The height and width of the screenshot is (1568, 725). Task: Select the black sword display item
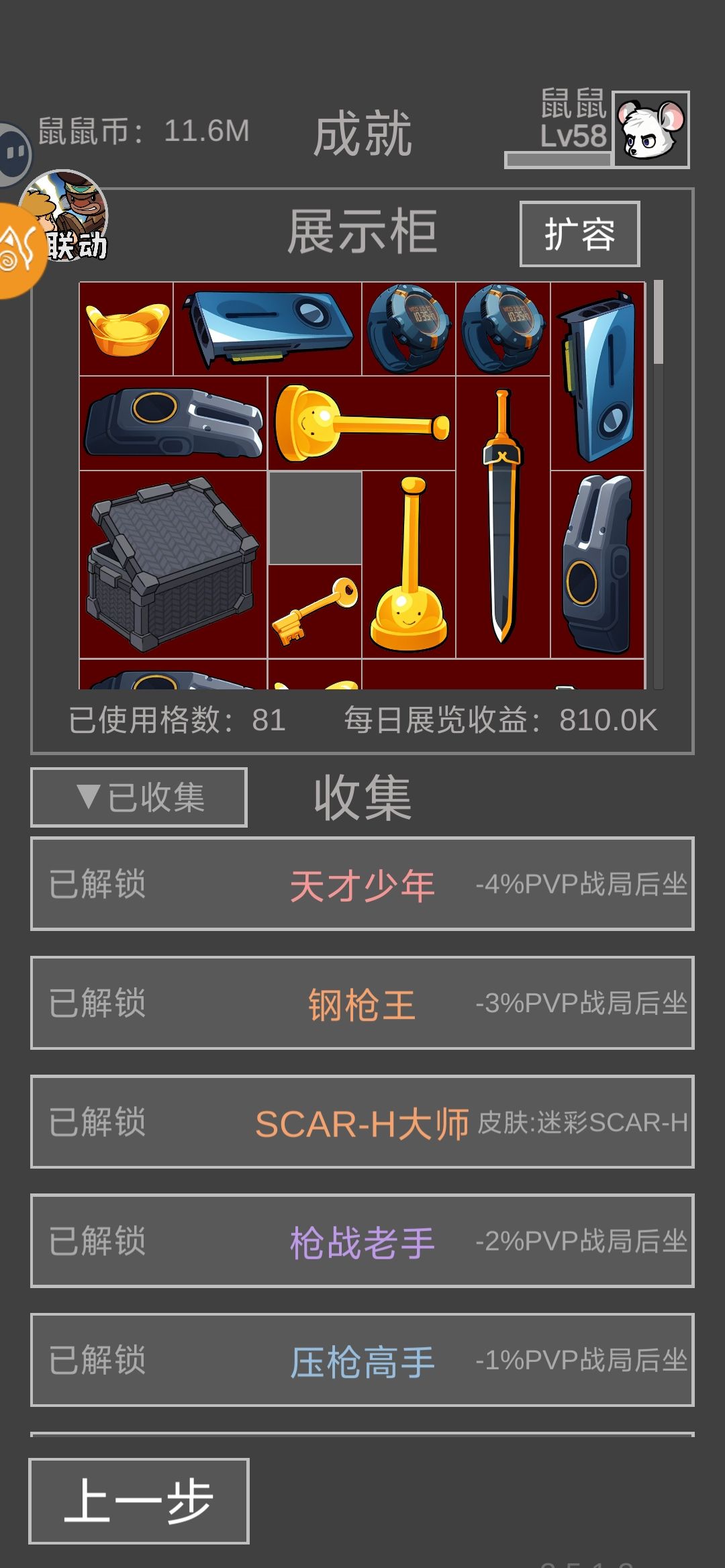point(503,517)
